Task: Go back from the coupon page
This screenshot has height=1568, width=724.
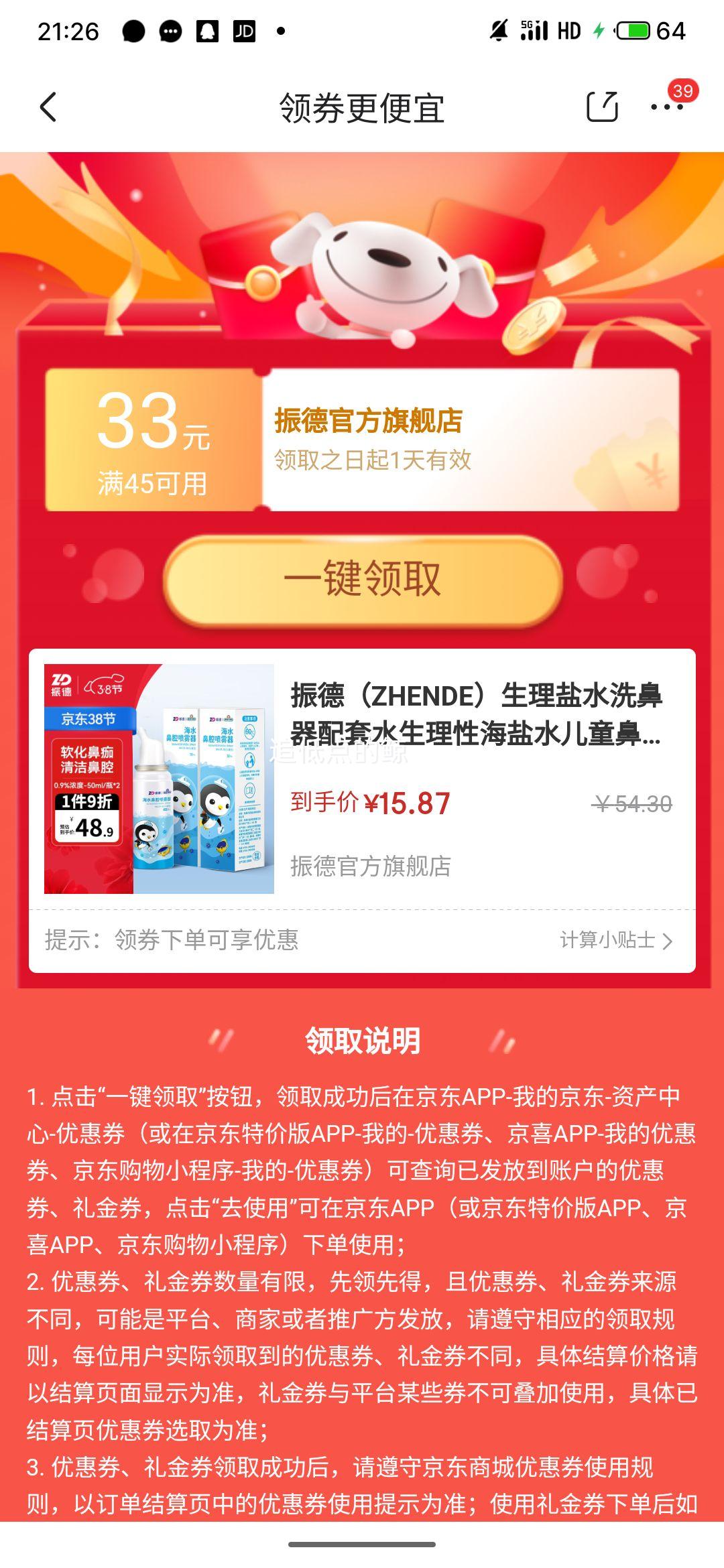Action: click(48, 108)
